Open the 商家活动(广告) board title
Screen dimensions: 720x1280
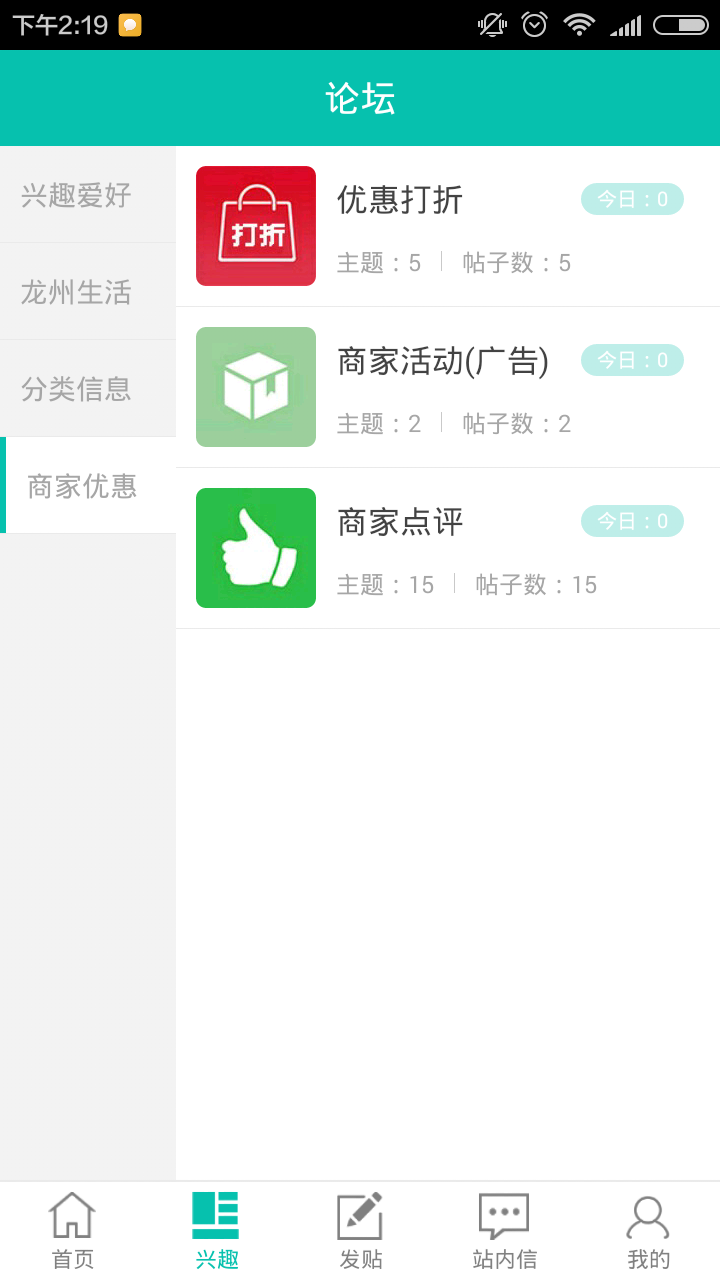(x=444, y=360)
